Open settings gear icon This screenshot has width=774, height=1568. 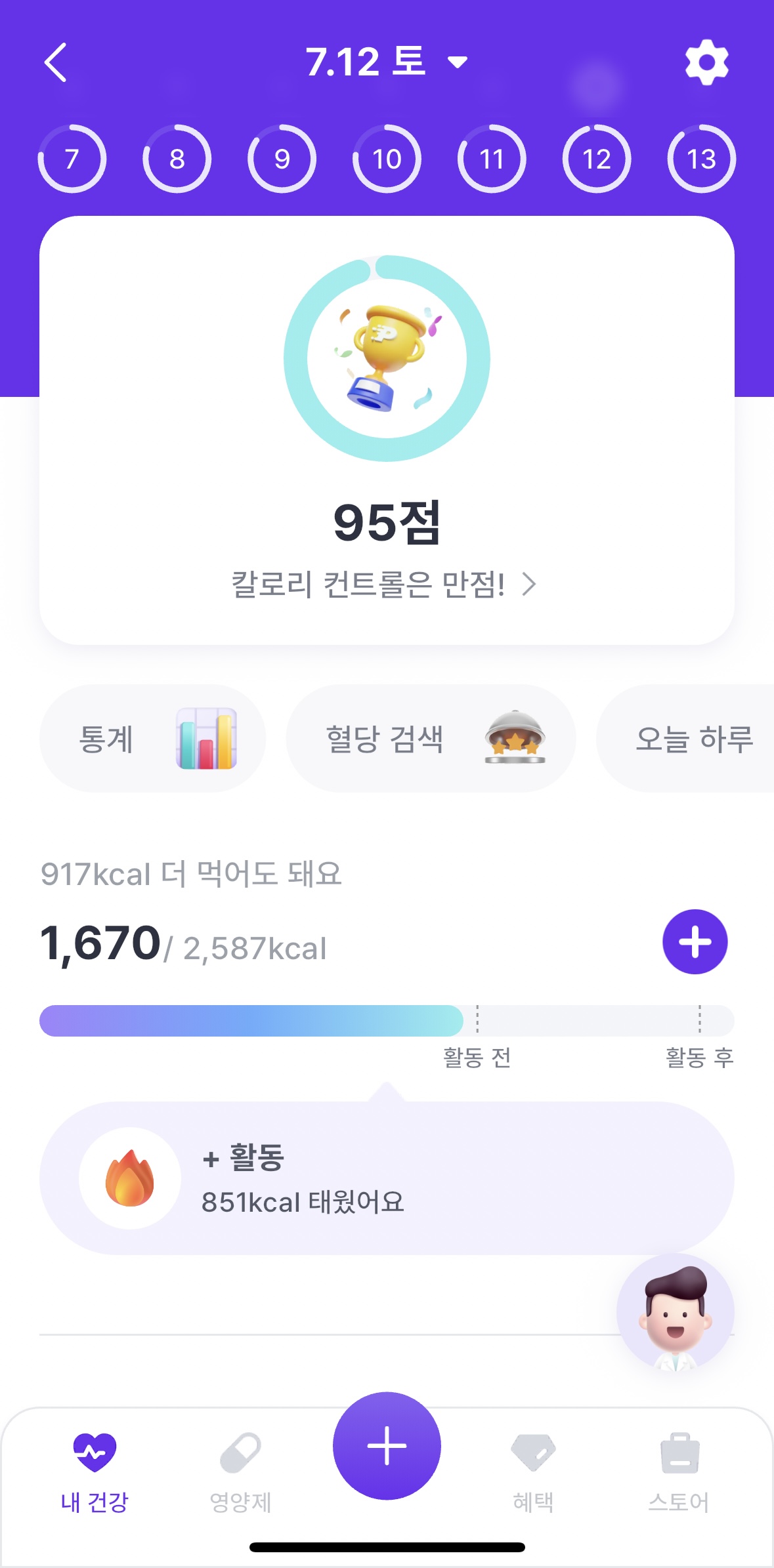point(706,62)
